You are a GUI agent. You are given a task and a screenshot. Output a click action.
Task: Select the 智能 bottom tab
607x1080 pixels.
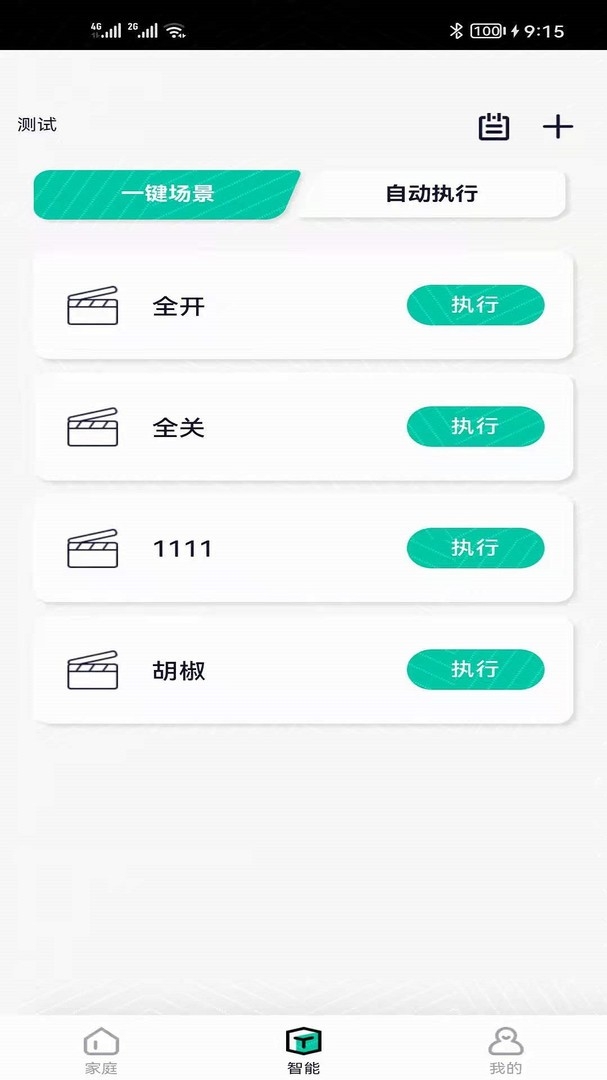coord(303,1051)
